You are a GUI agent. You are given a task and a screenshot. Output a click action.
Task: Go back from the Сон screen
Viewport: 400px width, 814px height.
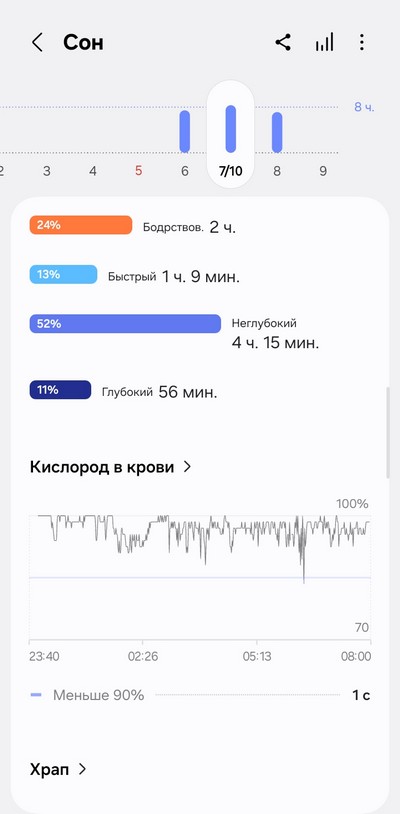point(37,43)
